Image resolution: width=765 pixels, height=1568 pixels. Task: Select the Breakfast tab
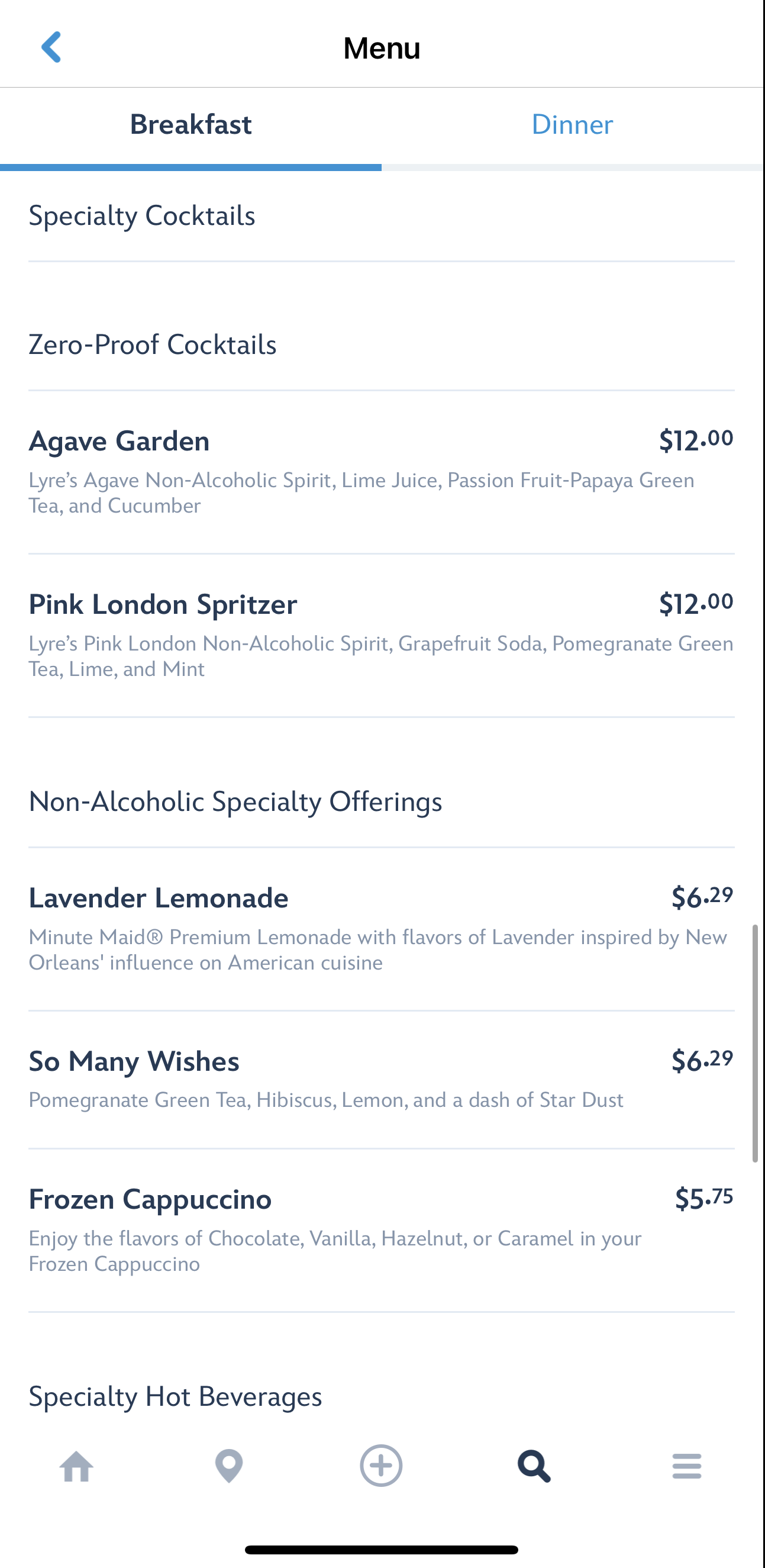pyautogui.click(x=191, y=125)
